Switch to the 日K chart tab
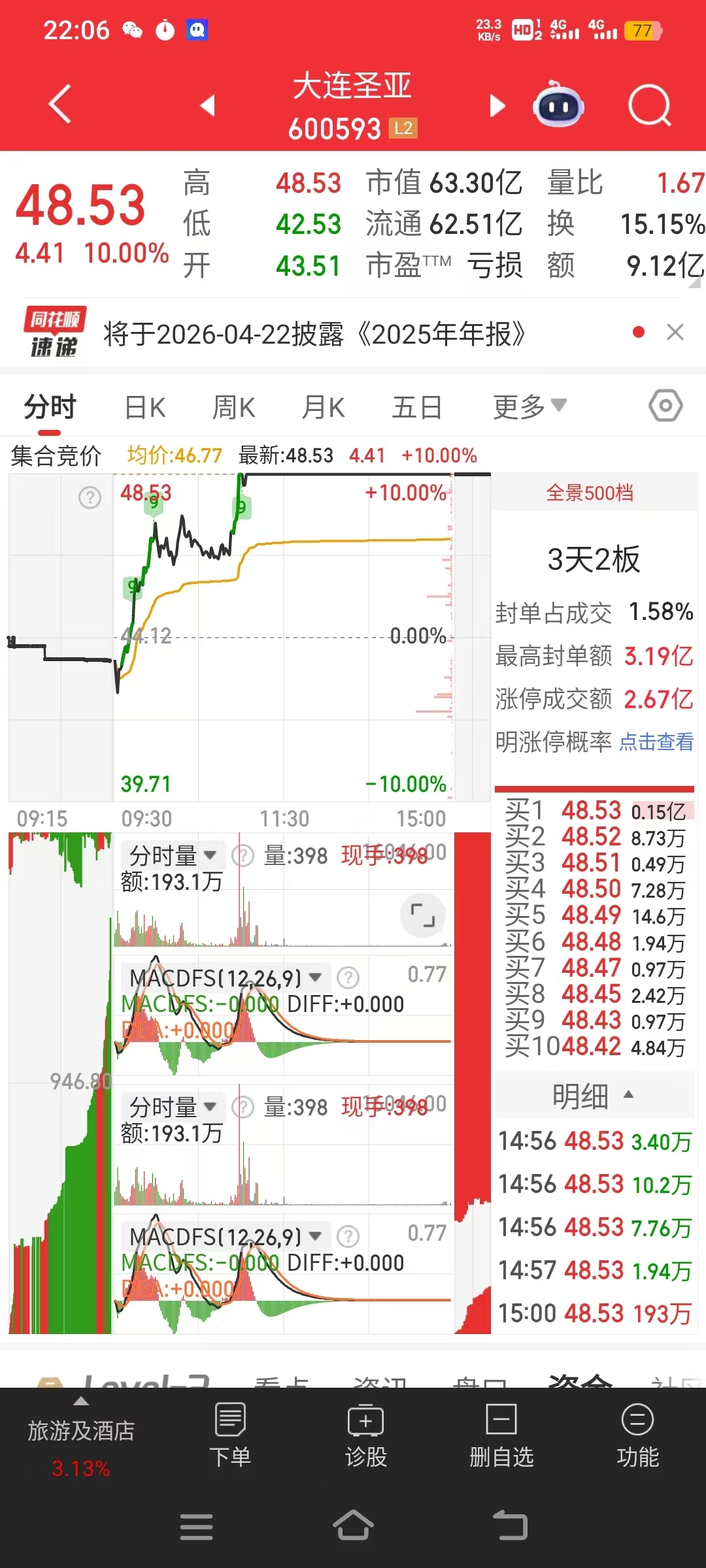This screenshot has width=706, height=1568. tap(145, 408)
